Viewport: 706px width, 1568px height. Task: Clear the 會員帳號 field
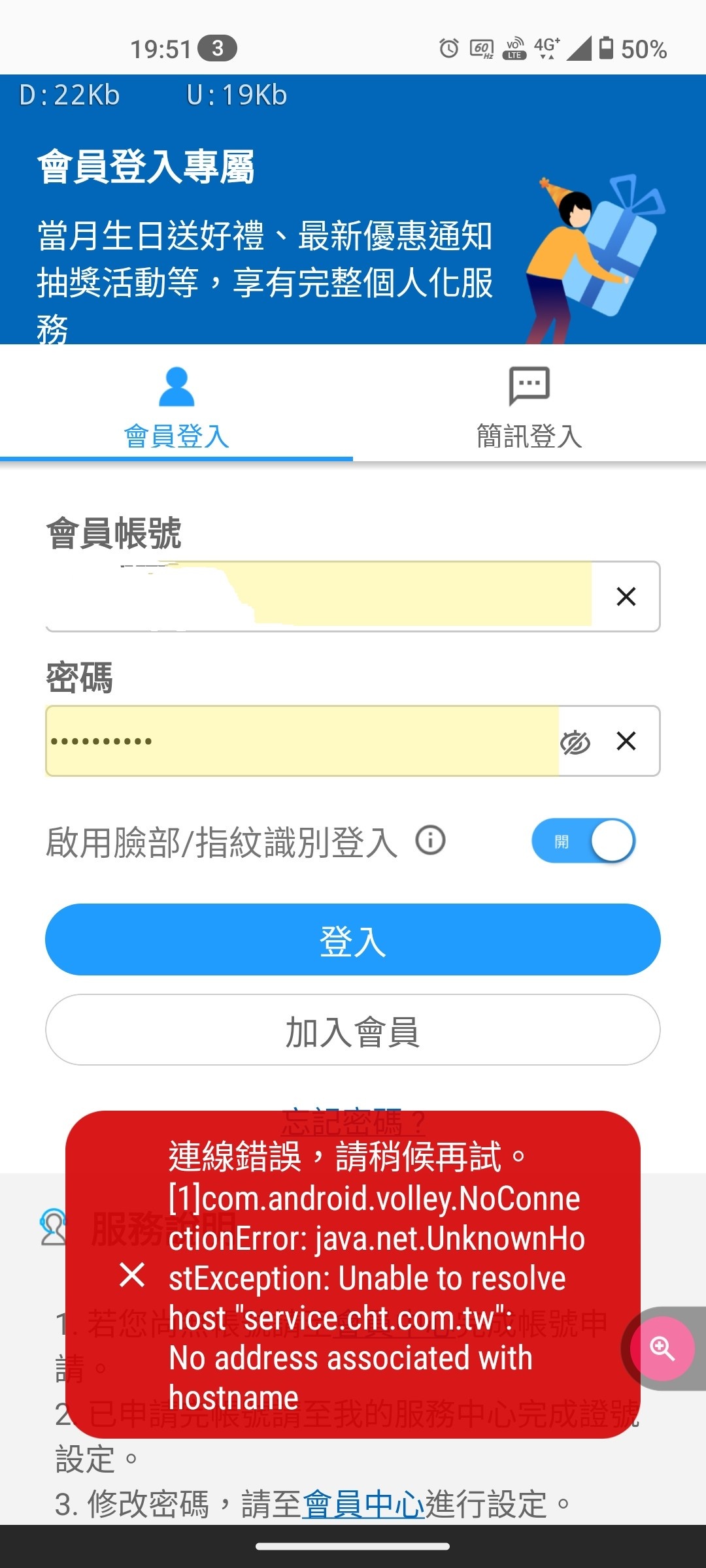626,596
